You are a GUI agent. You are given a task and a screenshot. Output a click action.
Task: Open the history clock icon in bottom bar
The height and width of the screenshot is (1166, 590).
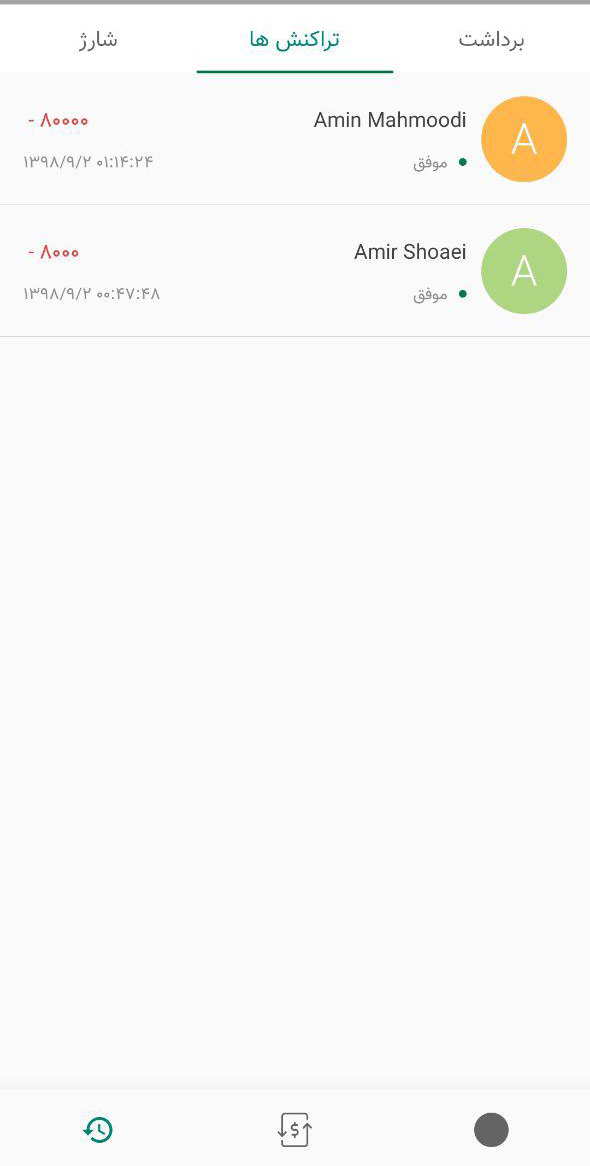click(x=98, y=1130)
